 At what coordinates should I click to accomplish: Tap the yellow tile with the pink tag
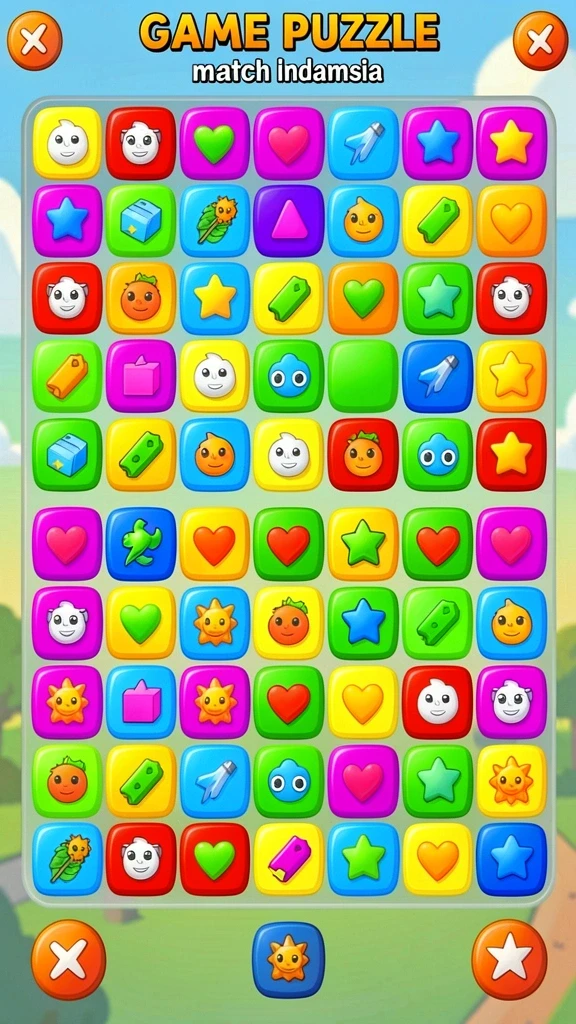(289, 859)
